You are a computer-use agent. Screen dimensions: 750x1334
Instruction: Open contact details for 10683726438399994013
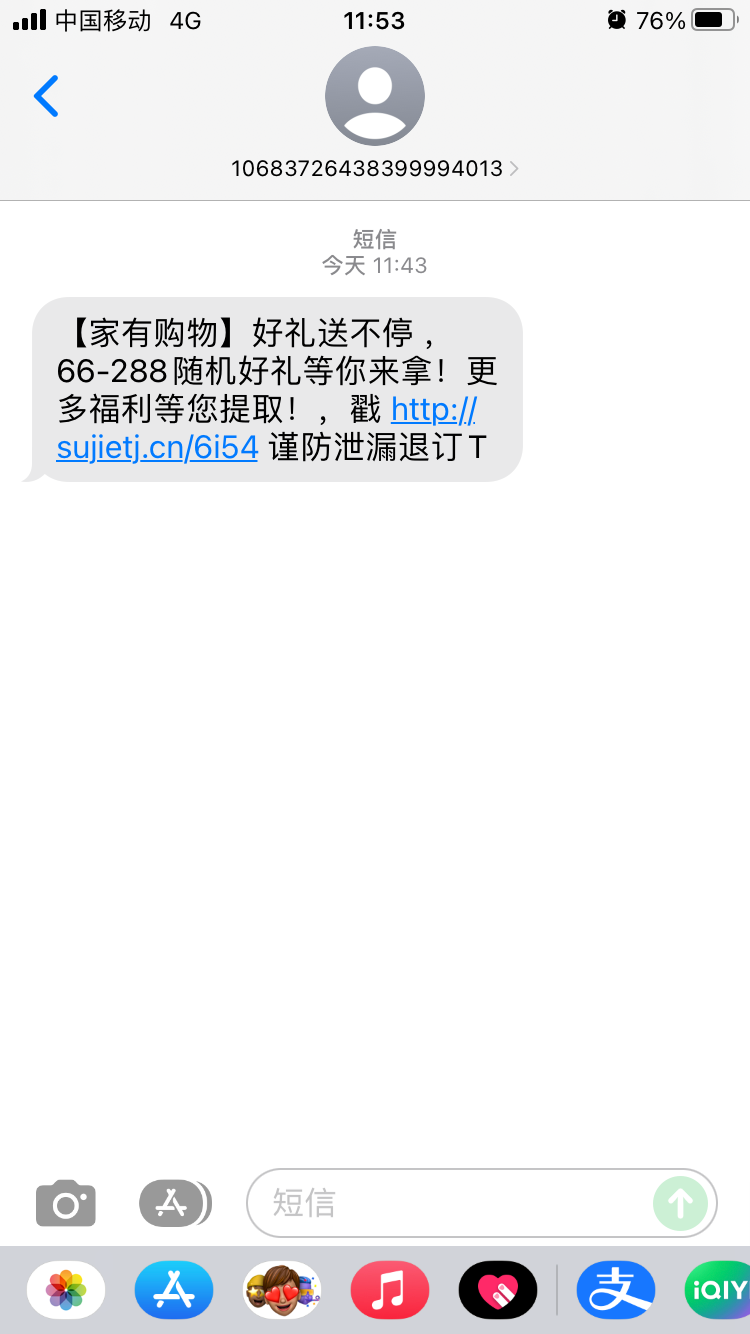pyautogui.click(x=375, y=168)
